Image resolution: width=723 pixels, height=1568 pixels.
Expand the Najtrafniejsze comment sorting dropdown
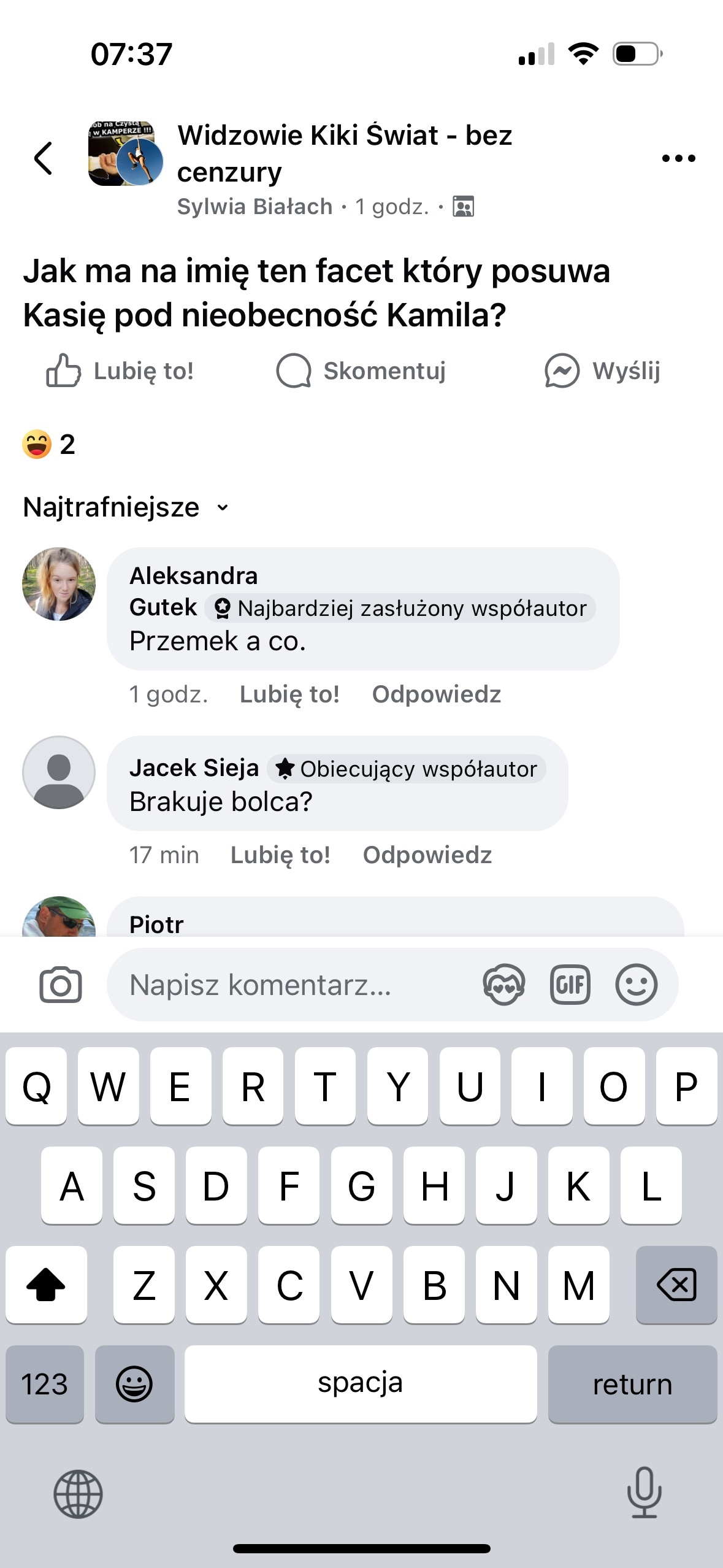coord(126,507)
